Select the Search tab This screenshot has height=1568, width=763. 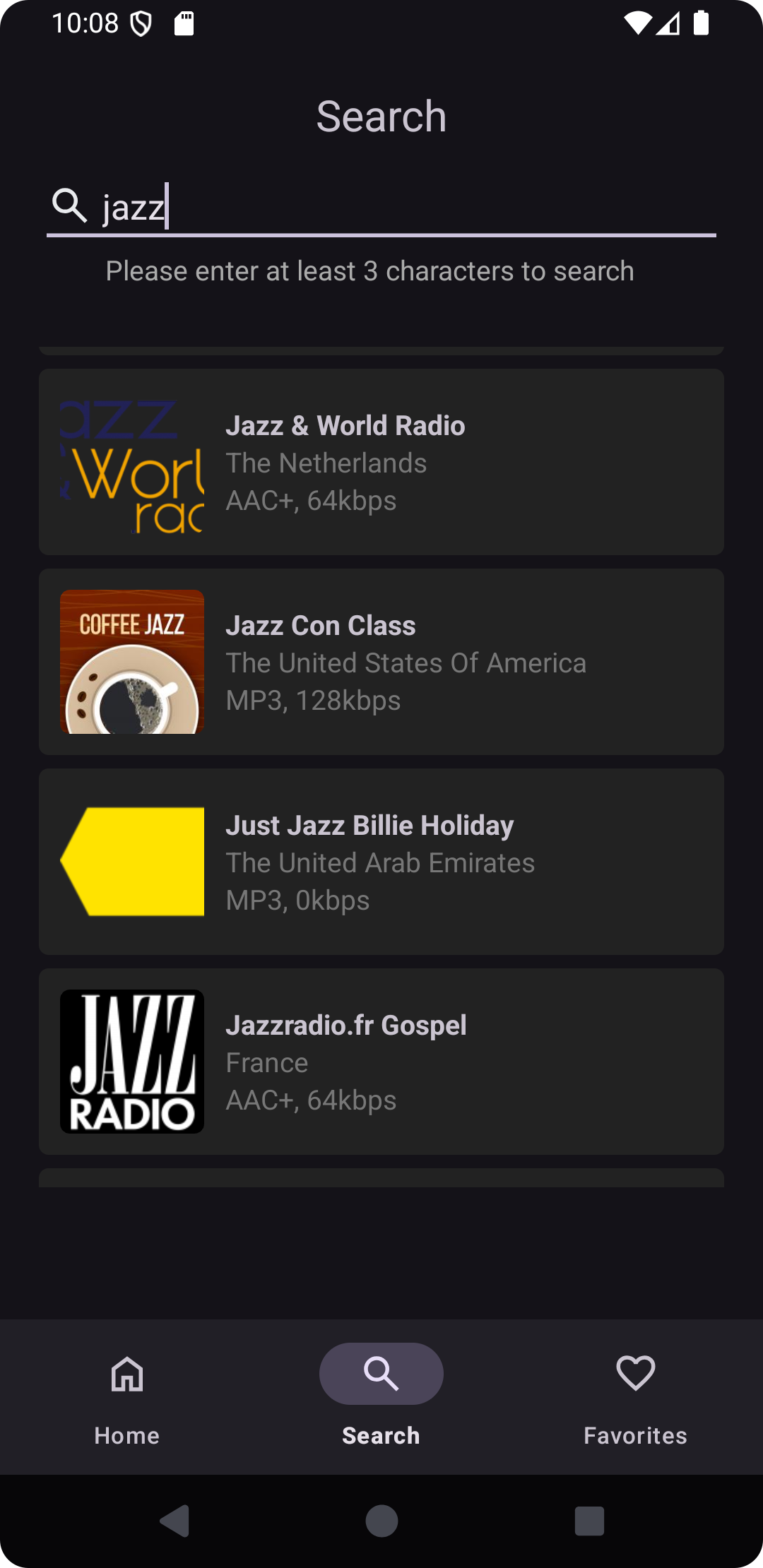click(x=381, y=1396)
